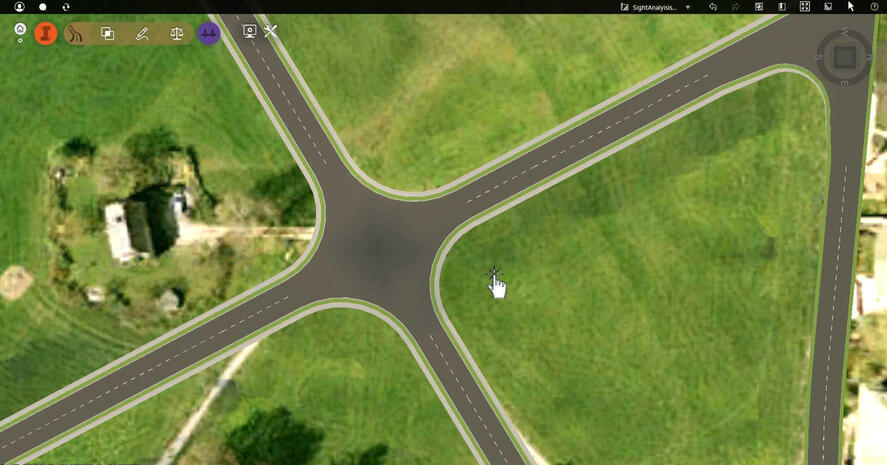
Task: Open the home navigation button
Action: tap(20, 30)
